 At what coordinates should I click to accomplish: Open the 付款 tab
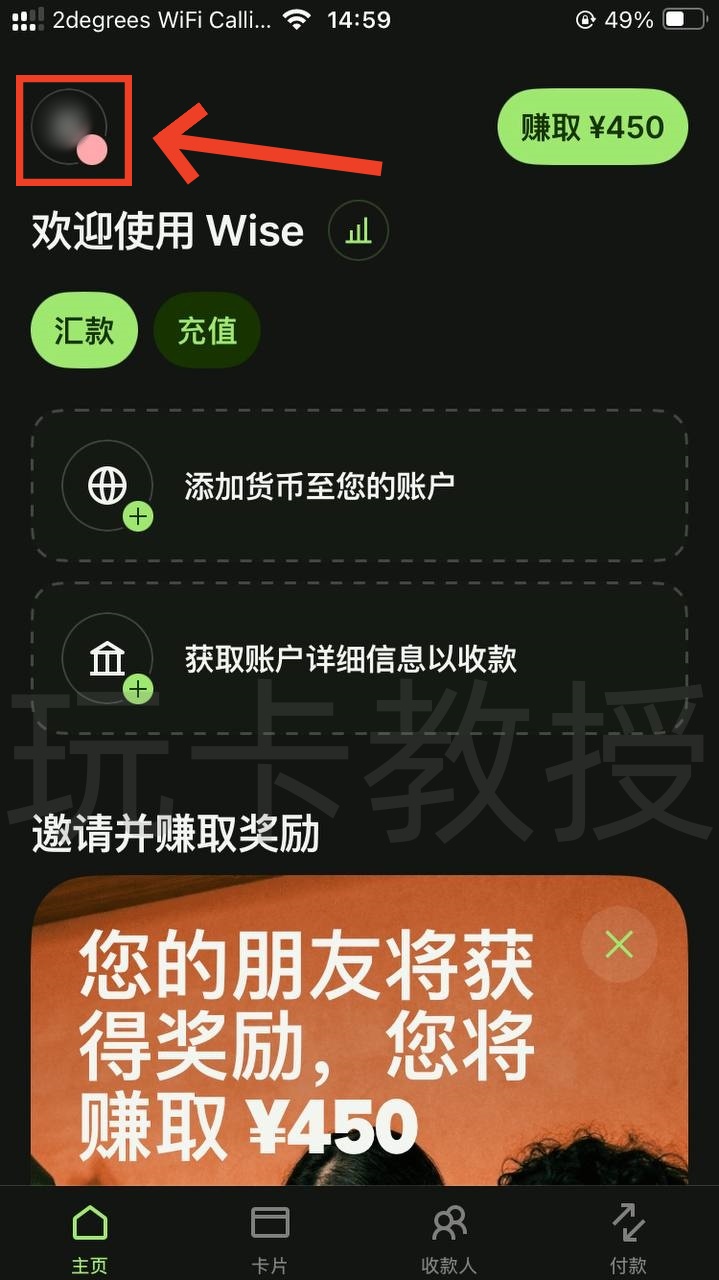[x=628, y=1238]
